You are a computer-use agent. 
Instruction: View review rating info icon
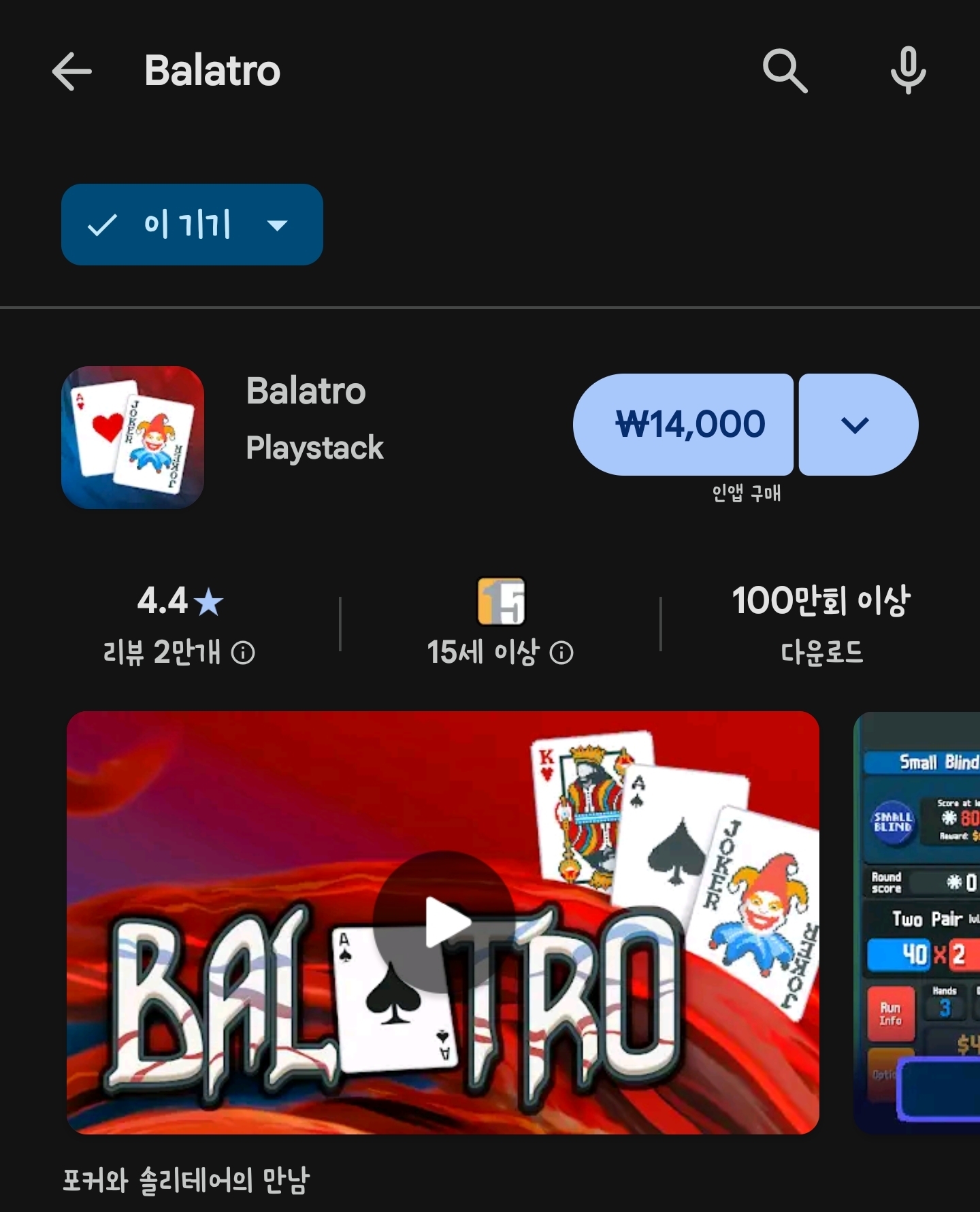[243, 653]
